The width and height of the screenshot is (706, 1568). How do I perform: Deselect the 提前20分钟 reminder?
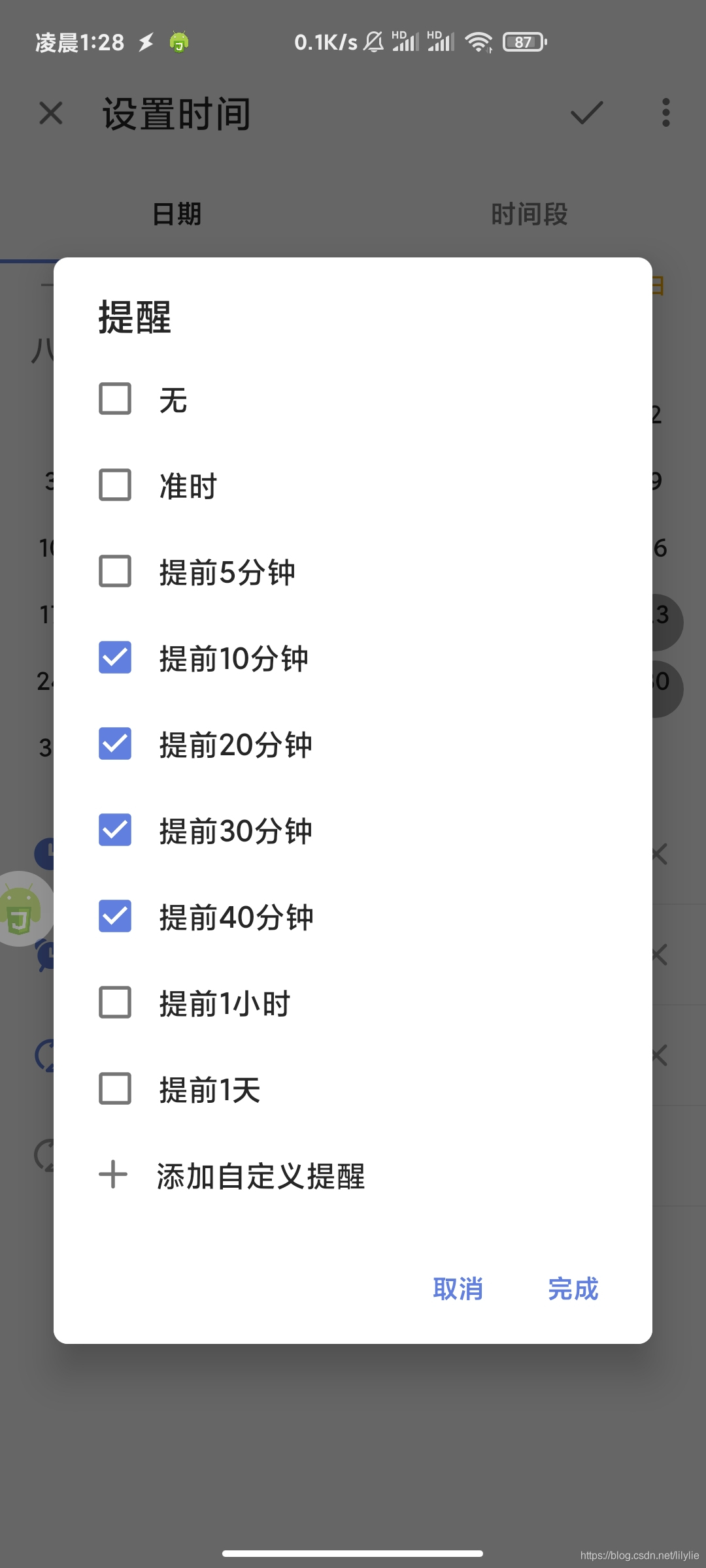[x=115, y=744]
